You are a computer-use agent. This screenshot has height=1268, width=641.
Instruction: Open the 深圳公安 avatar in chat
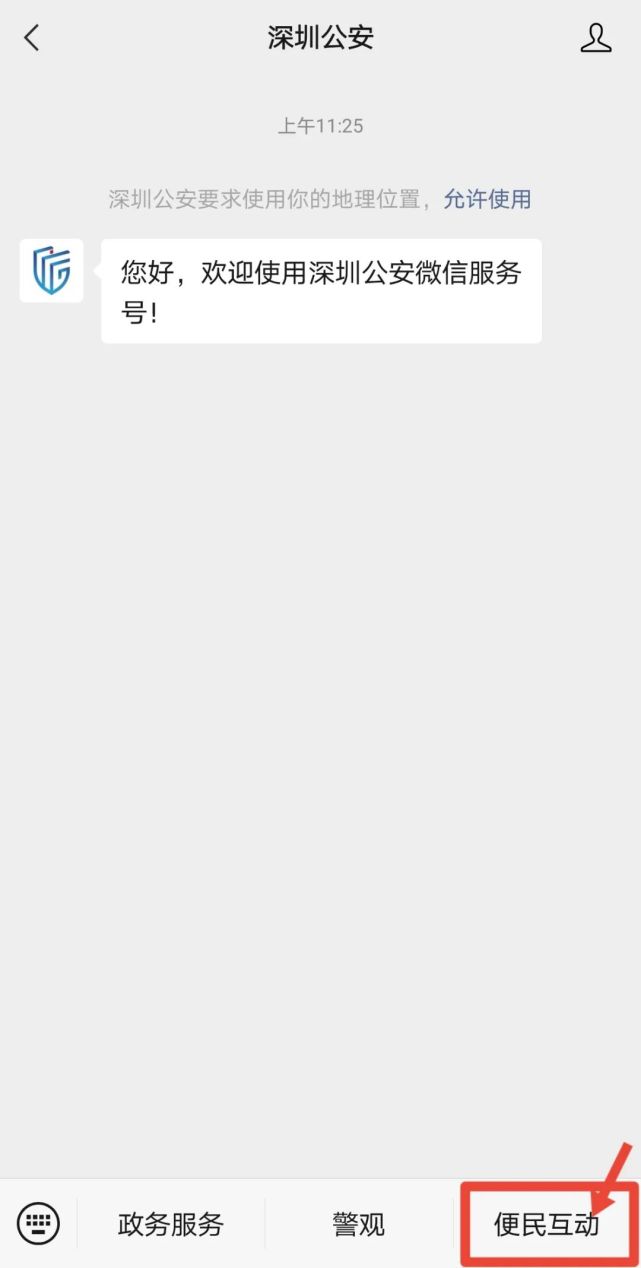click(51, 270)
